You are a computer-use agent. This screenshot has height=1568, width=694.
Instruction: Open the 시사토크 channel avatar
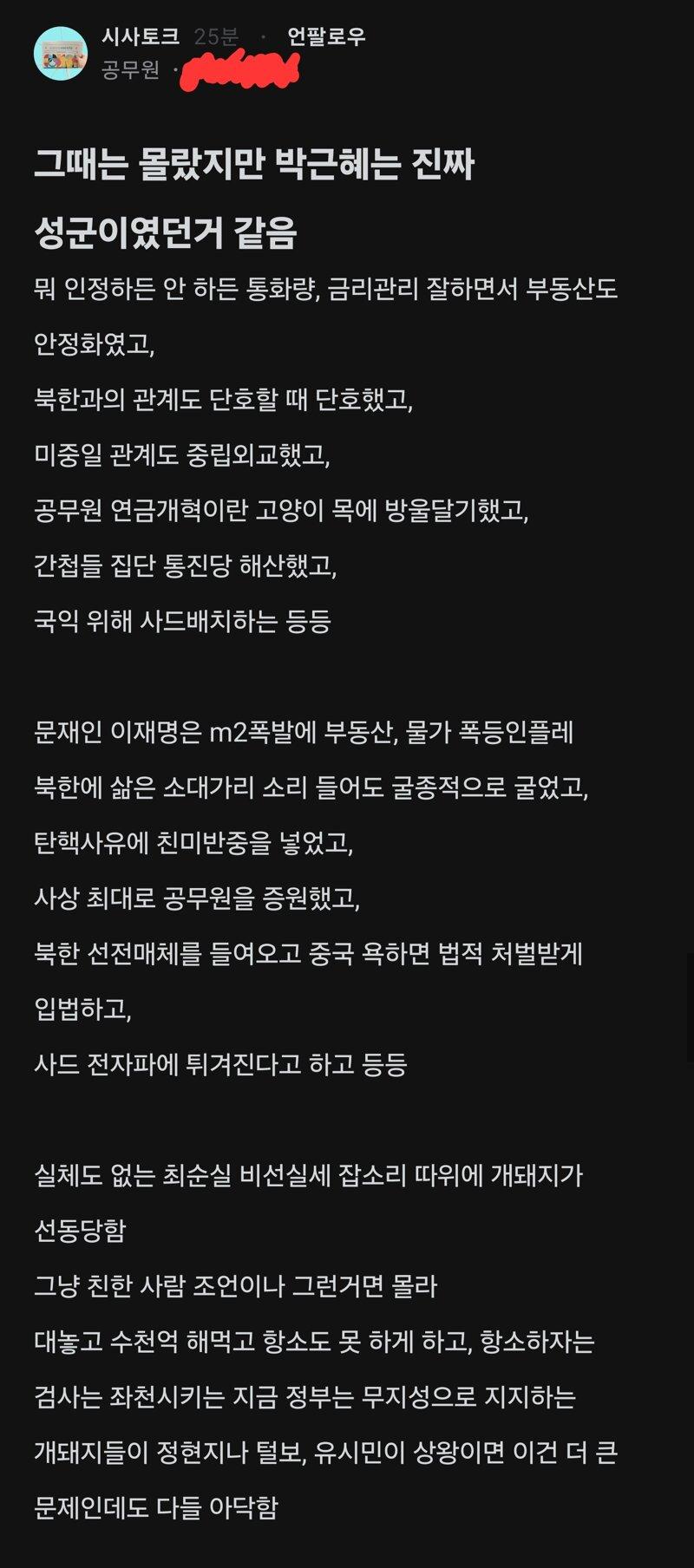(x=61, y=53)
